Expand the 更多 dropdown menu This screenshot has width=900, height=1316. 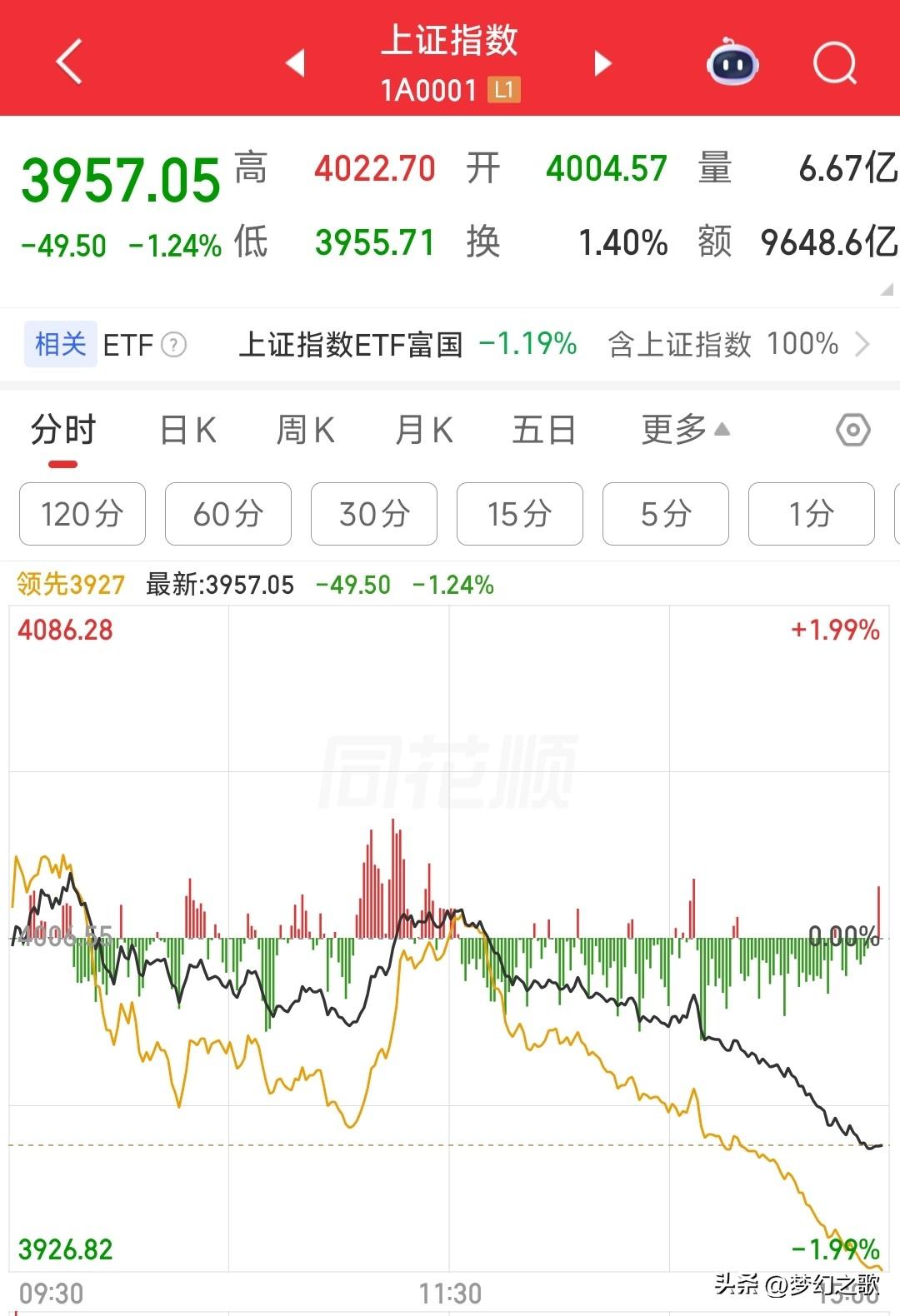(683, 430)
